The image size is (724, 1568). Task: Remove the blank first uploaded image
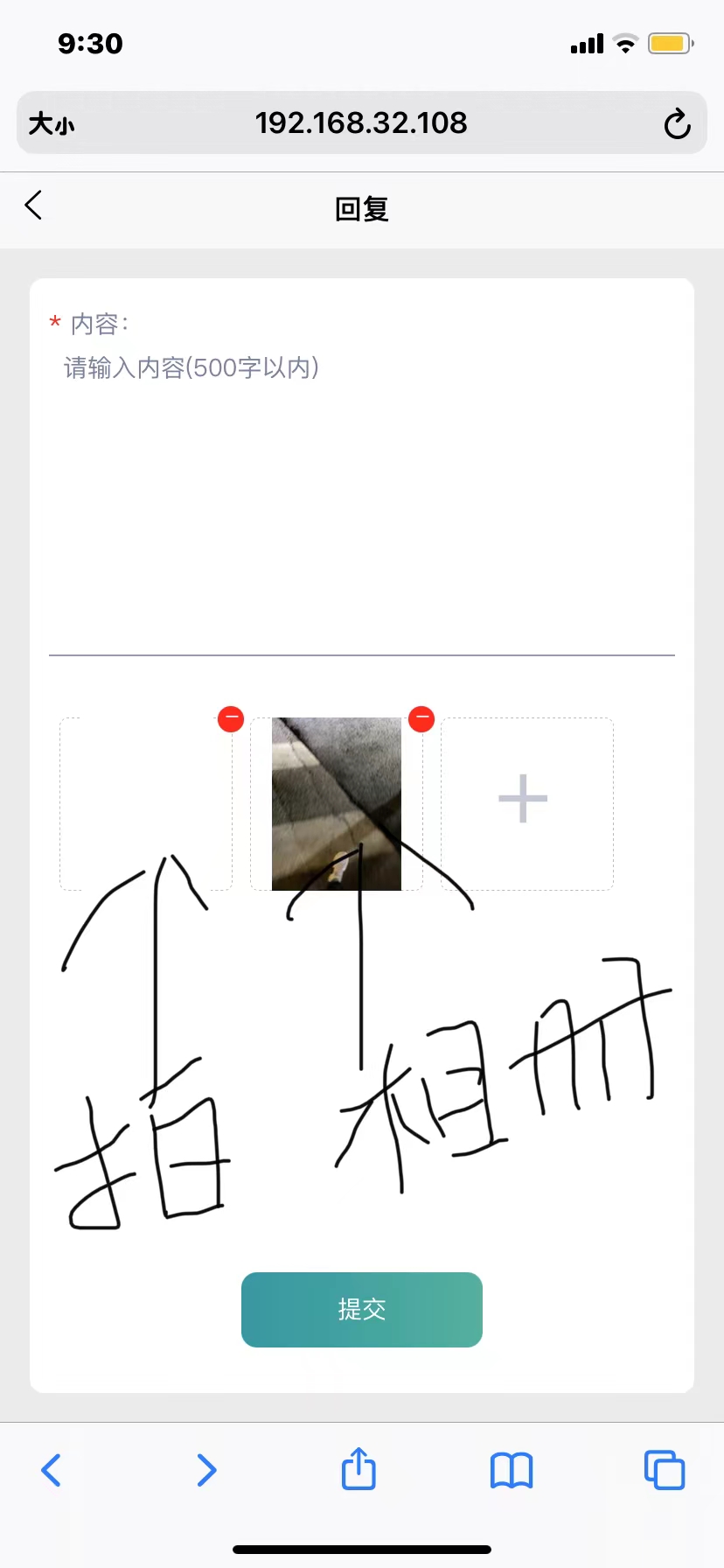pyautogui.click(x=231, y=719)
